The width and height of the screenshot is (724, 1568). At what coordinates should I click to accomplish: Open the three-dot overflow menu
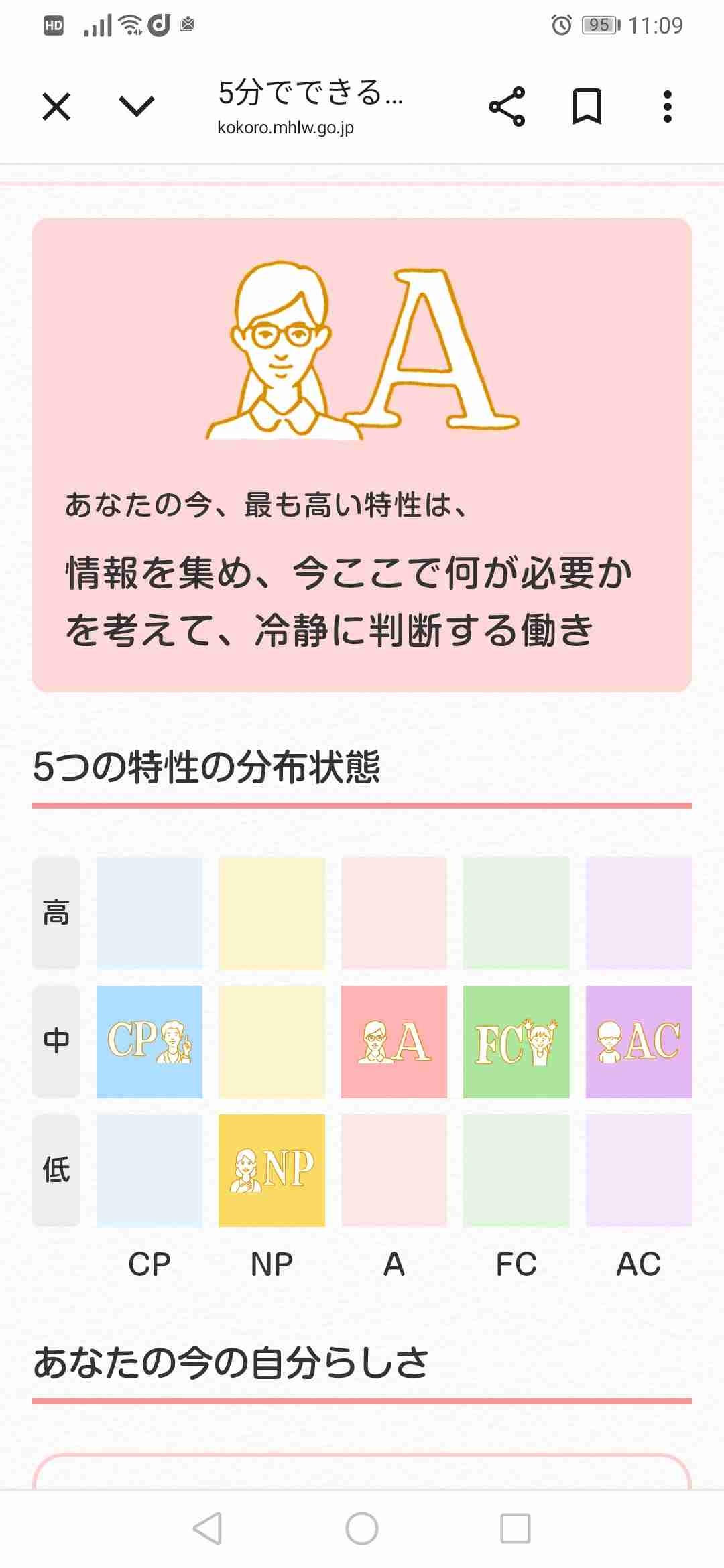[667, 107]
